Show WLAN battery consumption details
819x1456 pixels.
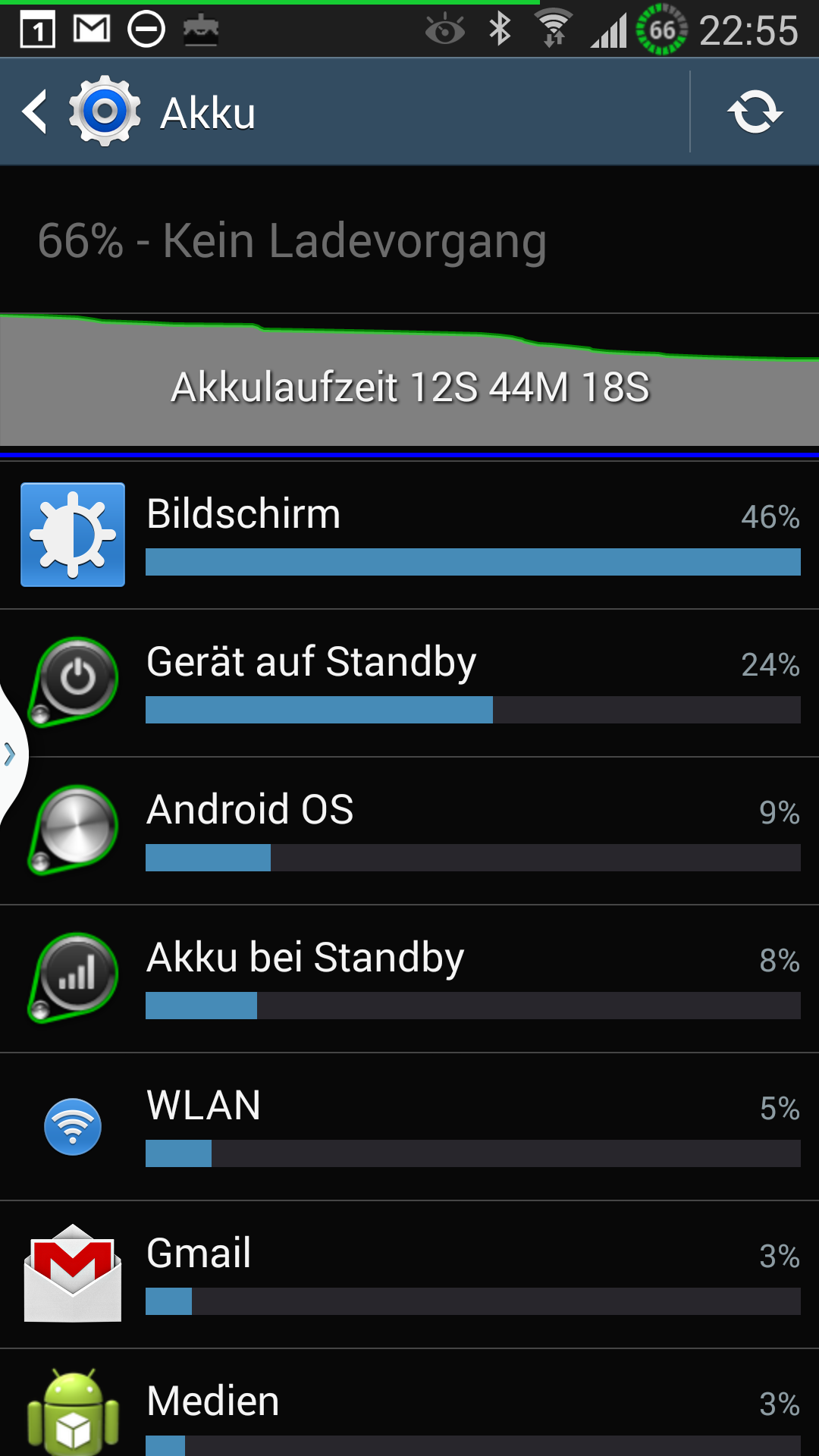[409, 1126]
